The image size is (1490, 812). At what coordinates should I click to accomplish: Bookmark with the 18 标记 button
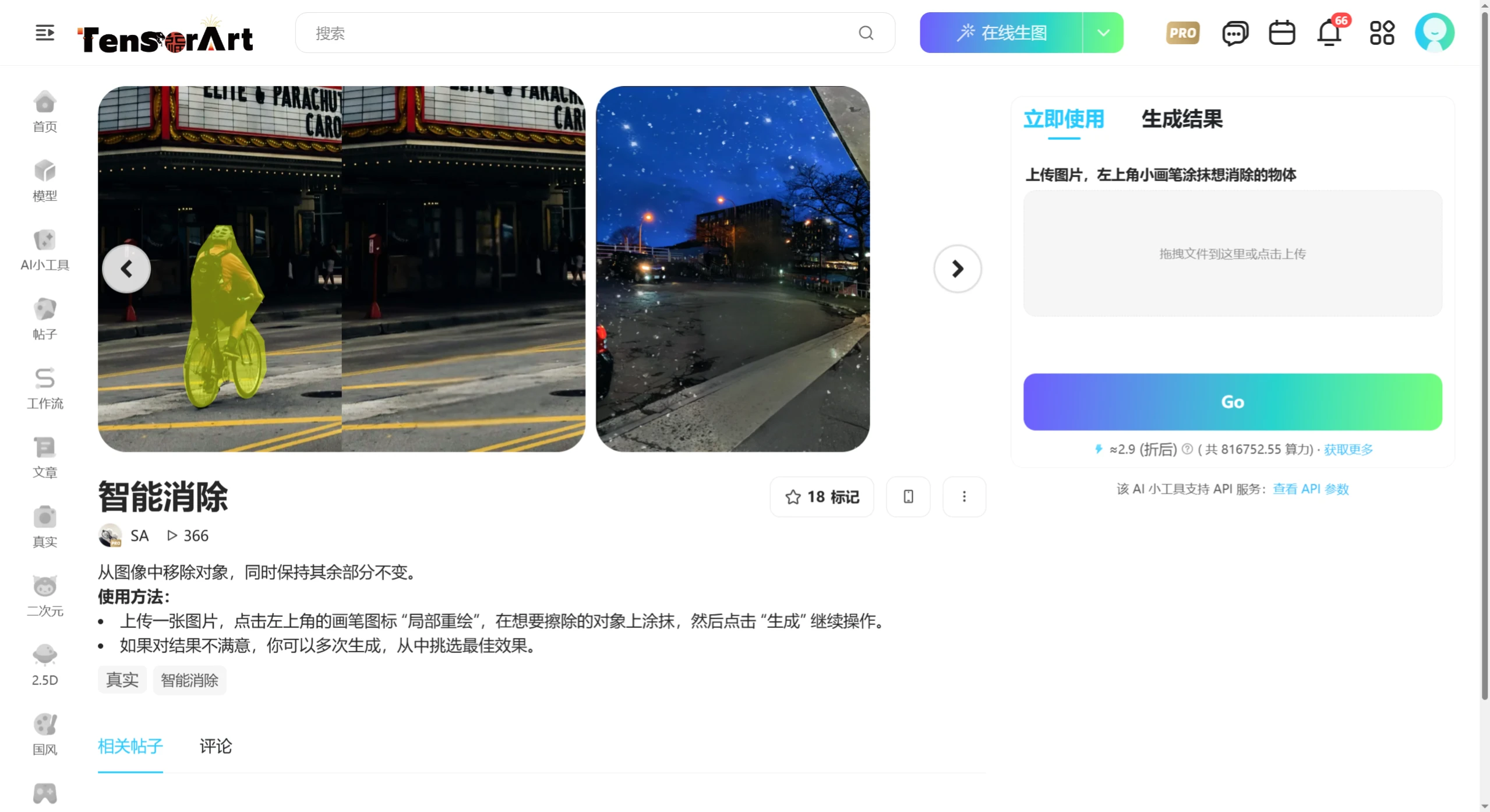tap(821, 497)
